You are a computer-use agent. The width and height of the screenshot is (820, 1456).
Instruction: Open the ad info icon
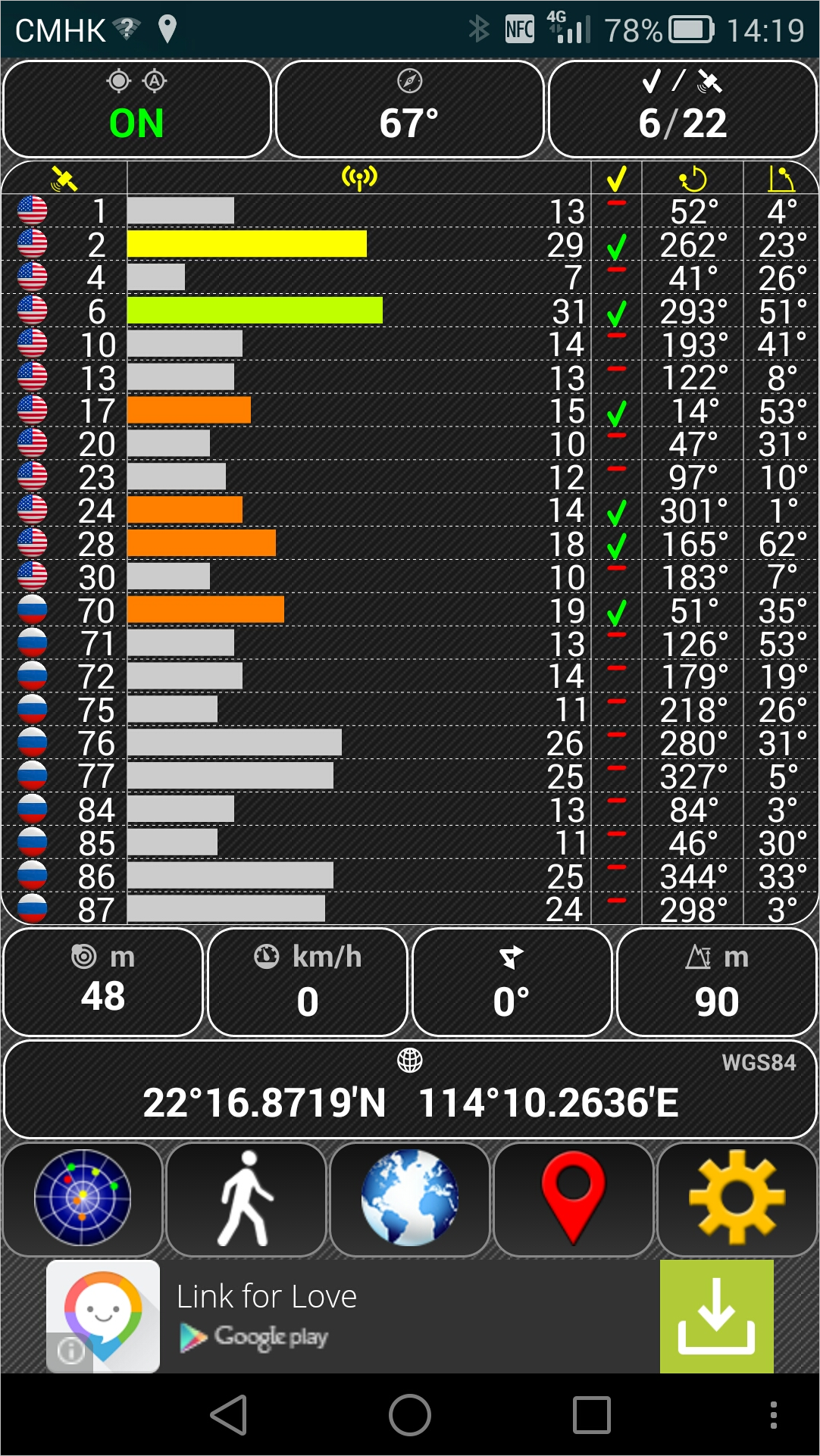[x=70, y=1351]
